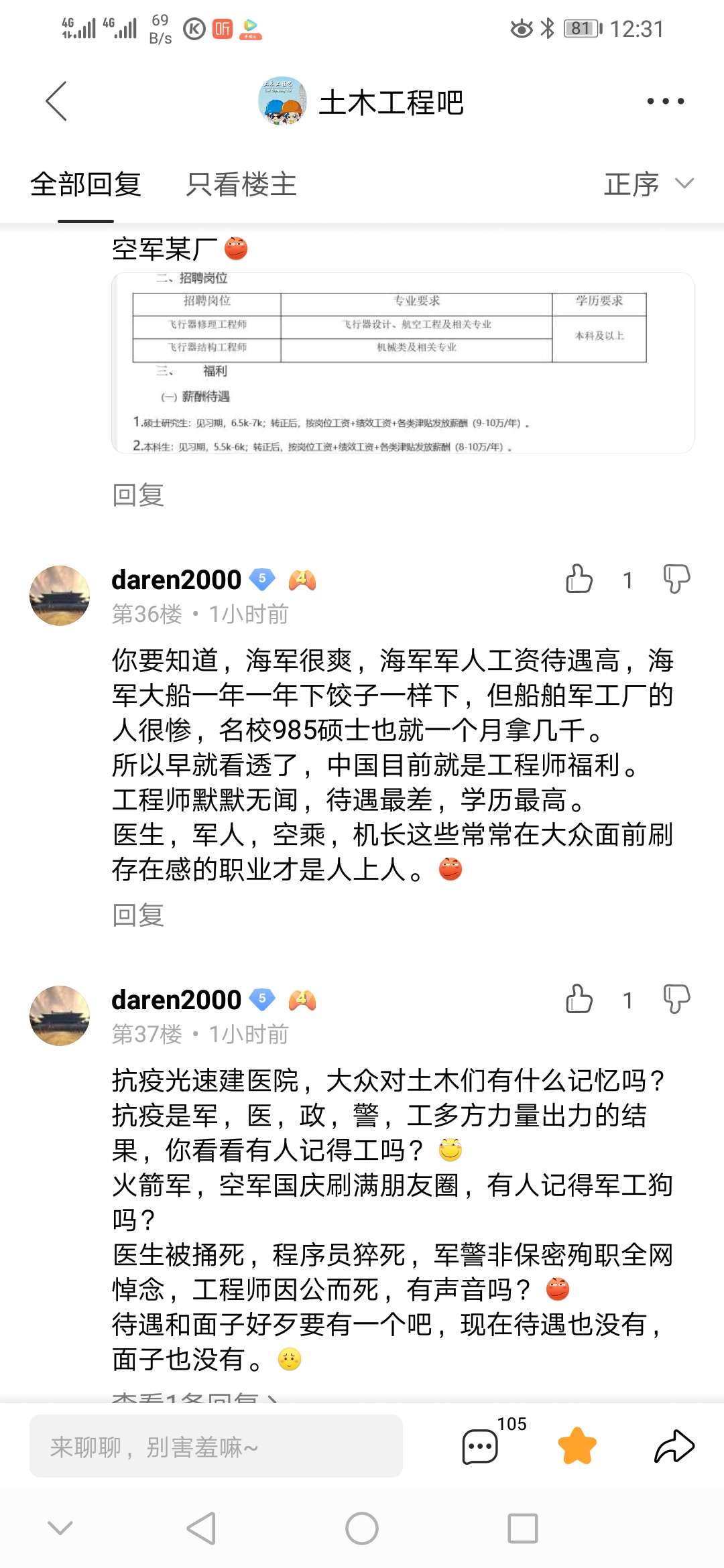Open the 正序 sort order dropdown
Viewport: 724px width, 1568px height.
pyautogui.click(x=648, y=184)
